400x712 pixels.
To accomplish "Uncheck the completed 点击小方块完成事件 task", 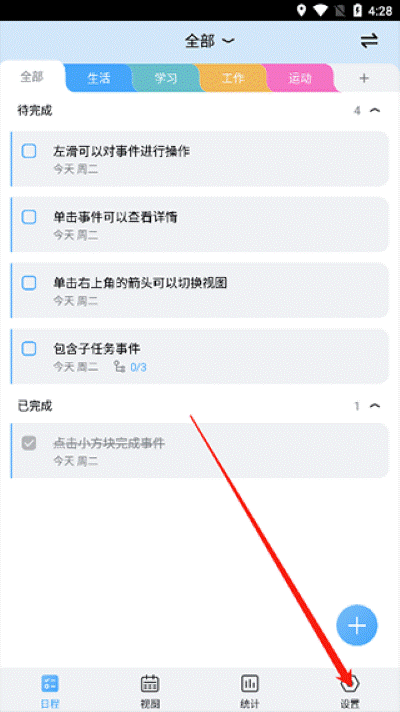I will click(x=29, y=443).
